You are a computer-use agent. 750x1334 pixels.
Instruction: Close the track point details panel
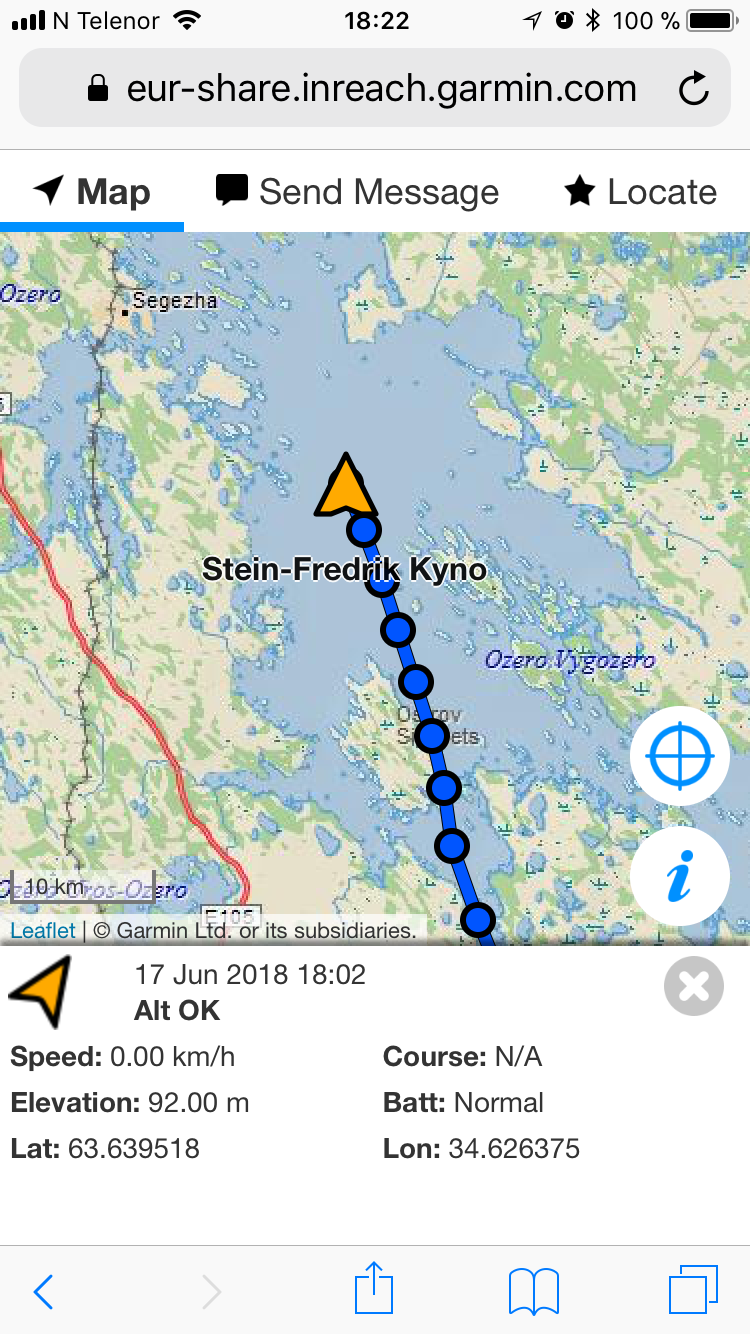click(x=693, y=987)
